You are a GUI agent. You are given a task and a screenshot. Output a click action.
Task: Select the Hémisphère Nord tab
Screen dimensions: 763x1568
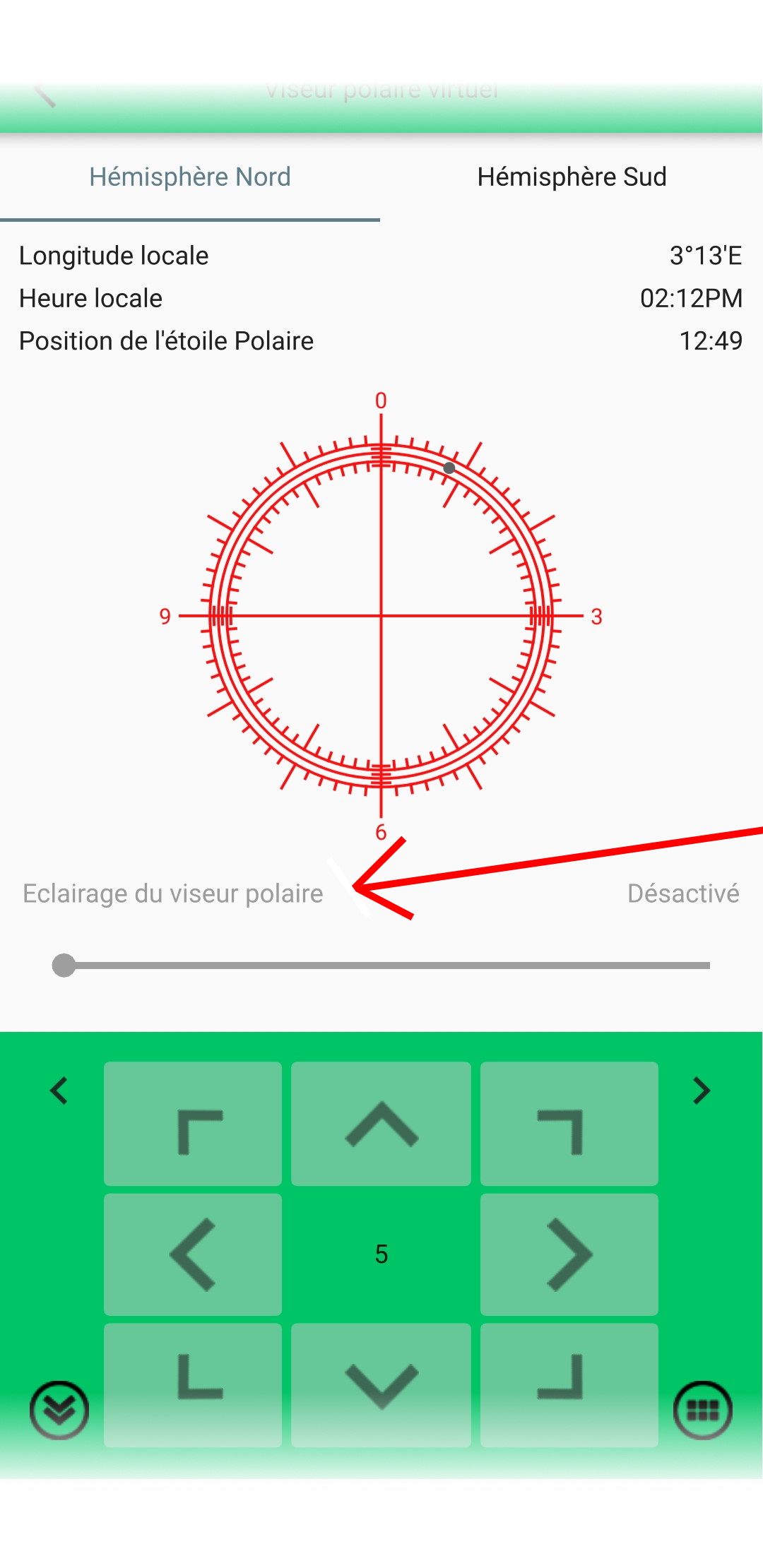pos(189,177)
